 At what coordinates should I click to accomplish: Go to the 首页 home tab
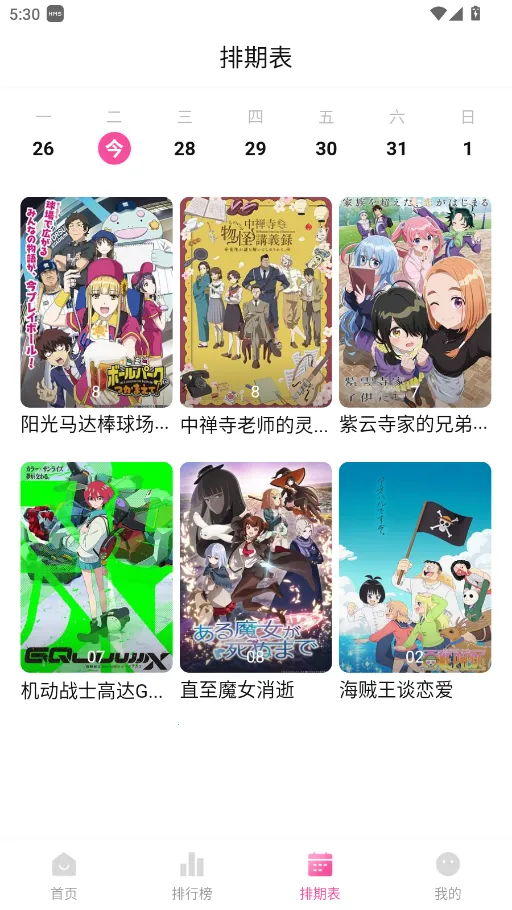[64, 875]
